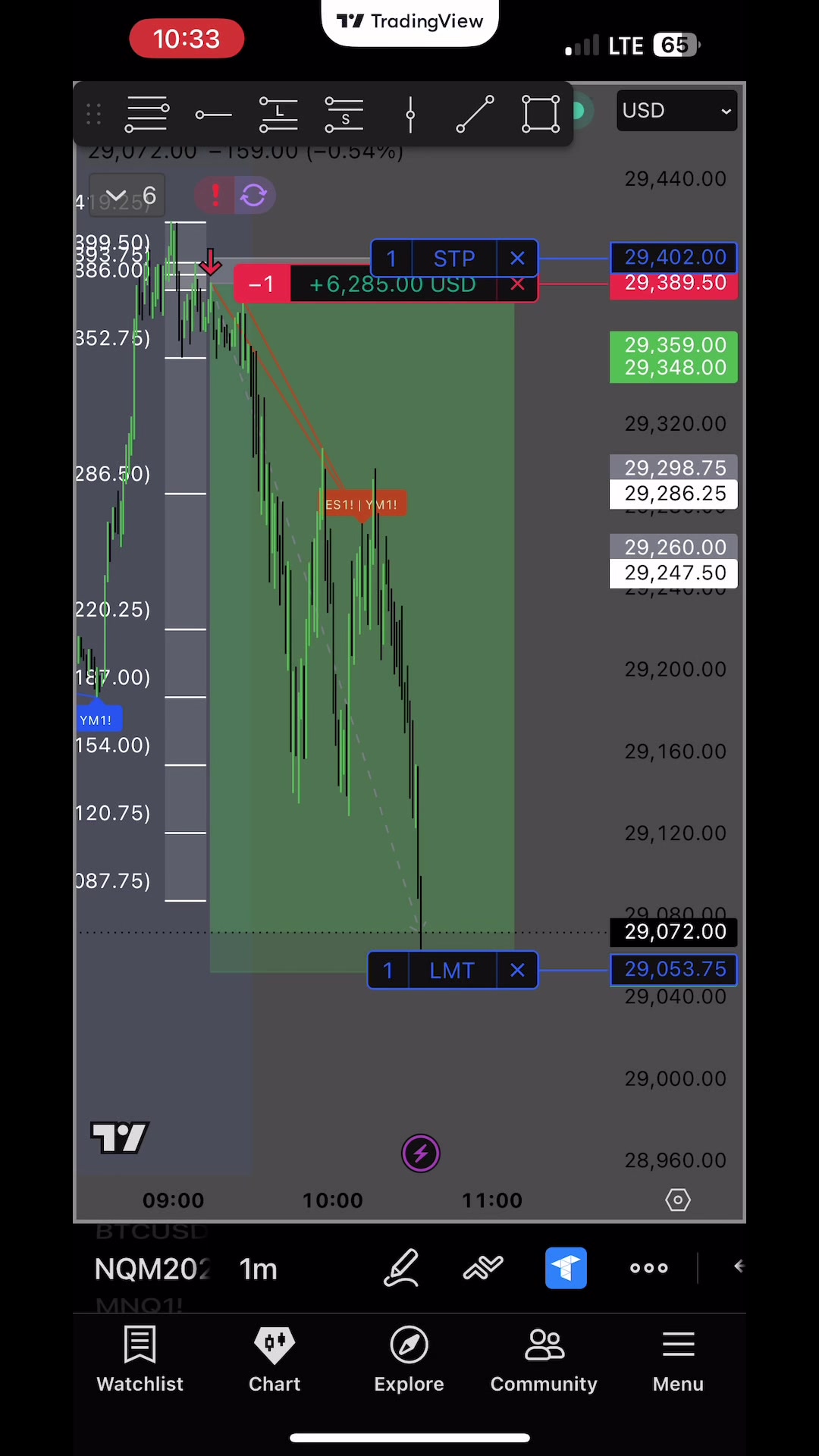This screenshot has width=819, height=1456.
Task: Cancel the STP stop order
Action: click(517, 259)
